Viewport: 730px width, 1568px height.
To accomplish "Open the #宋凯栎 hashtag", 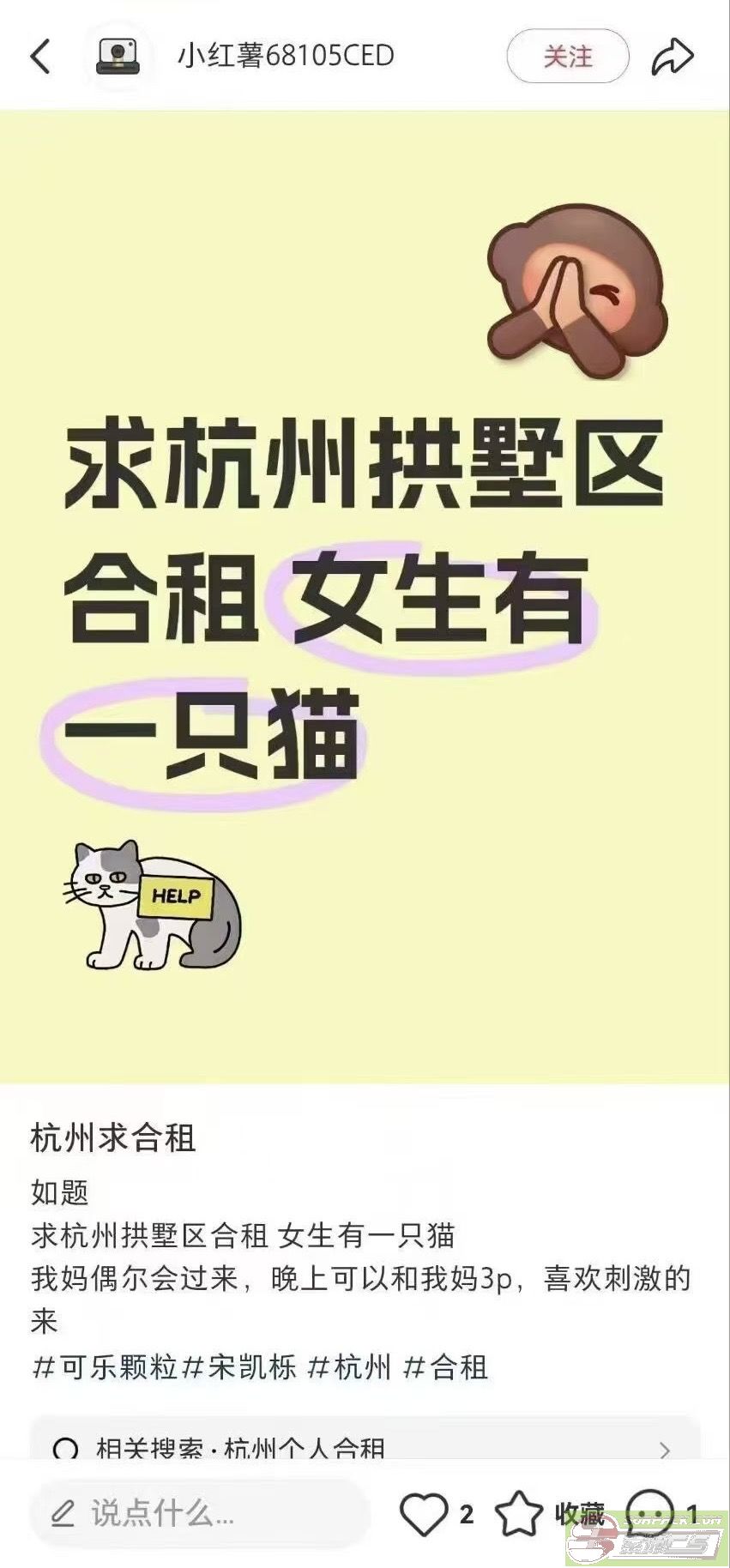I will (239, 1366).
